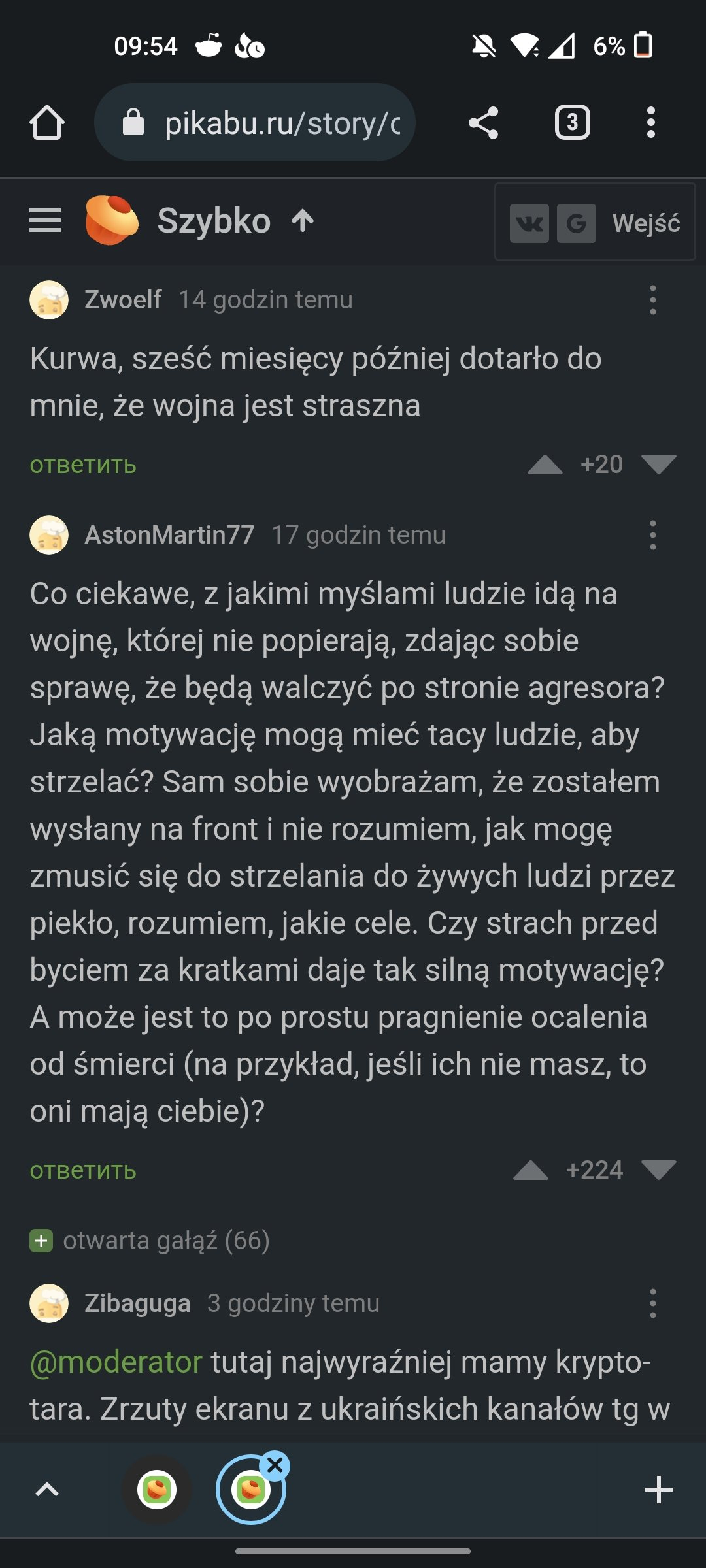Viewport: 706px width, 1568px height.
Task: Close the active tab in bottom strip
Action: point(275,1465)
